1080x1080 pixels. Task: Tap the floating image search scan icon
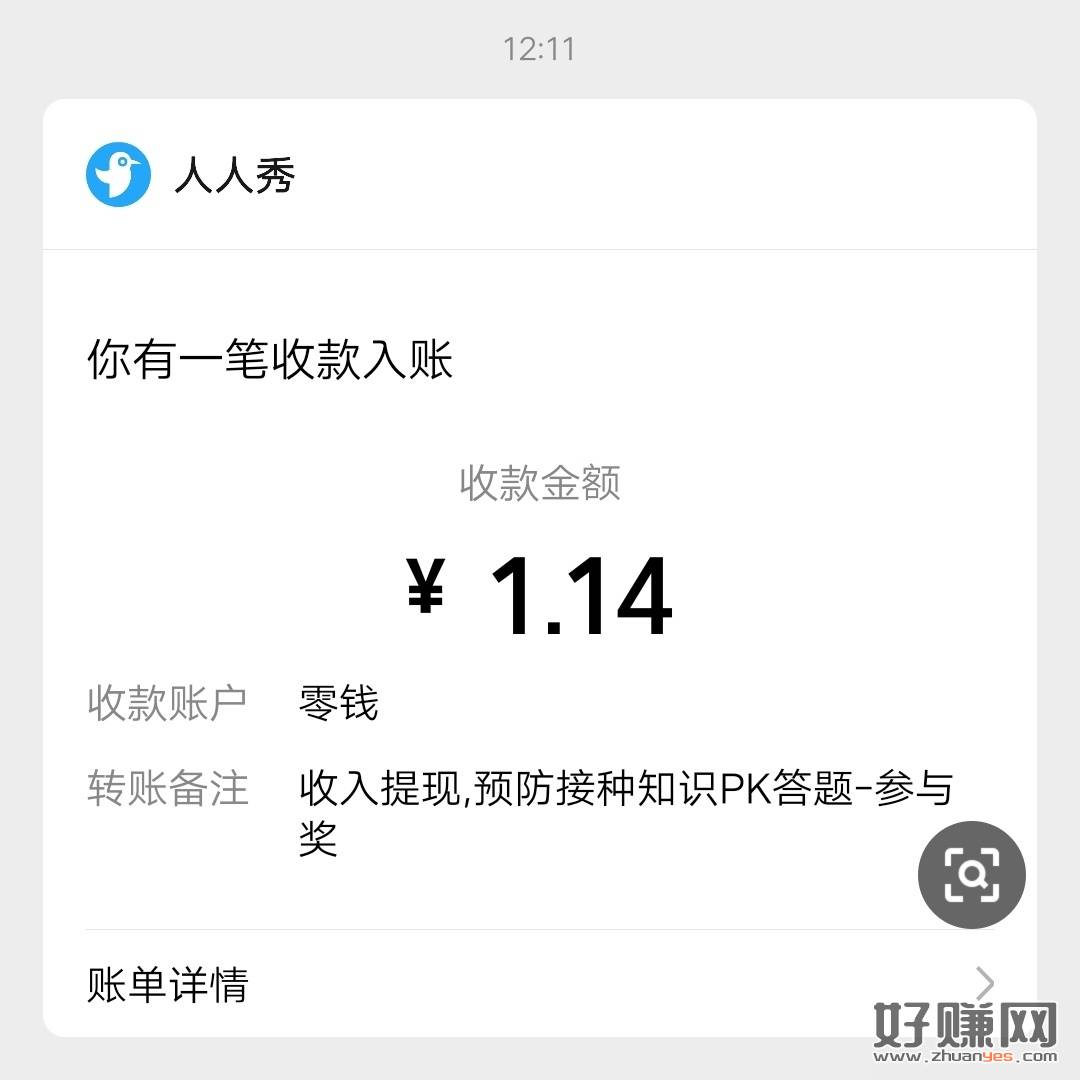coord(971,875)
